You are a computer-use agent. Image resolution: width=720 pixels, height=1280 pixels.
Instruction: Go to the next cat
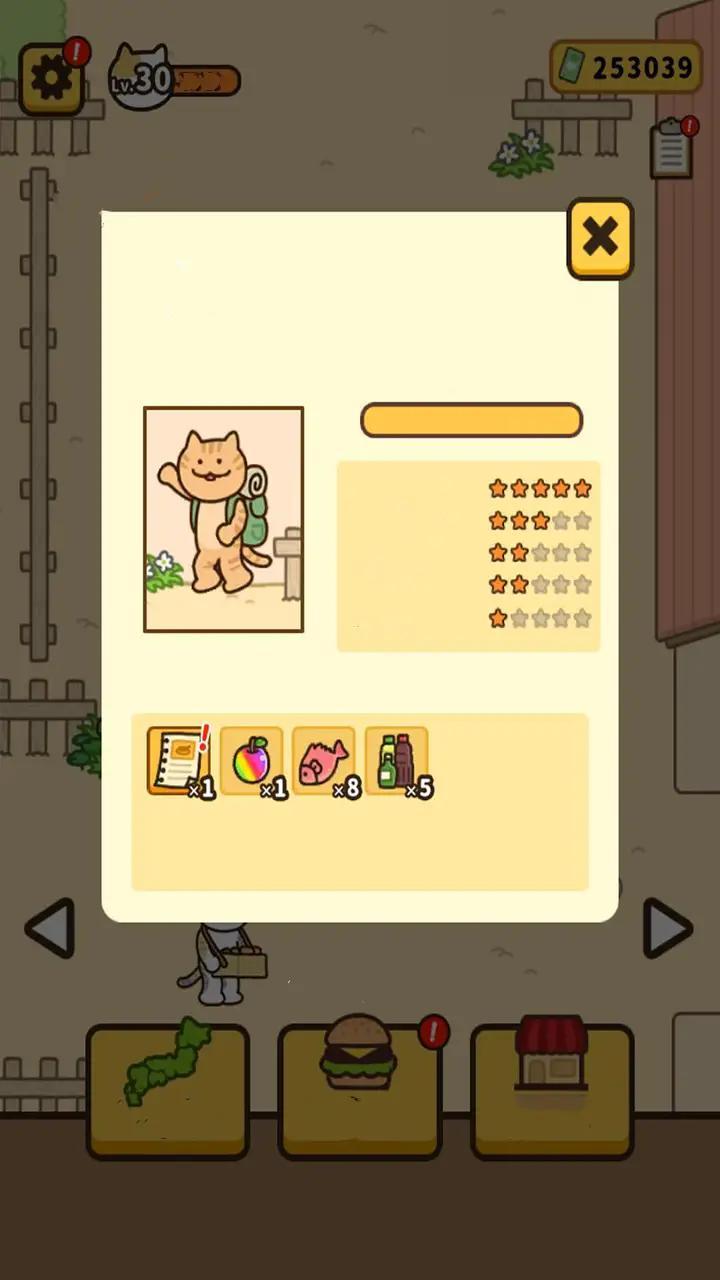coord(667,928)
